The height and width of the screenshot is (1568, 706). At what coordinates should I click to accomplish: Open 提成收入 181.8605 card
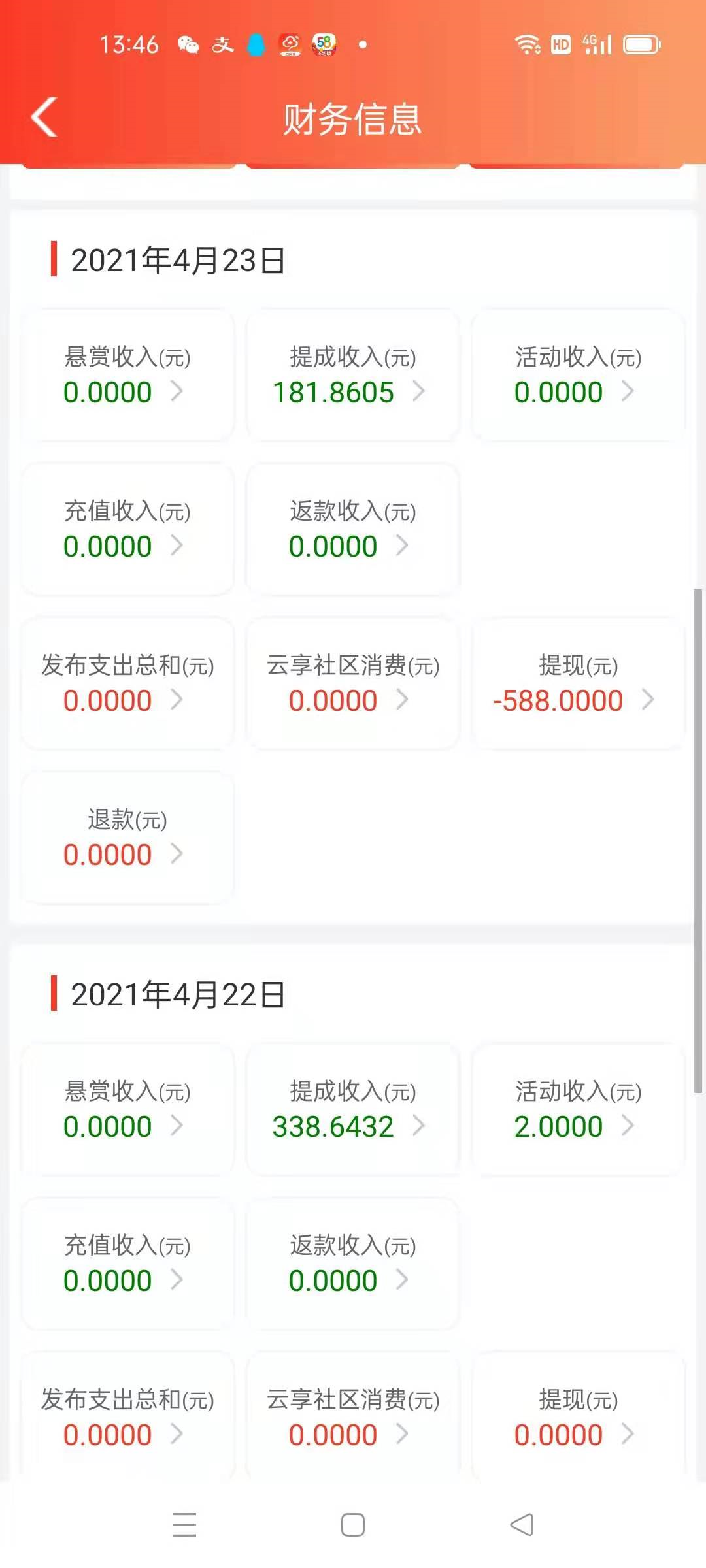352,376
